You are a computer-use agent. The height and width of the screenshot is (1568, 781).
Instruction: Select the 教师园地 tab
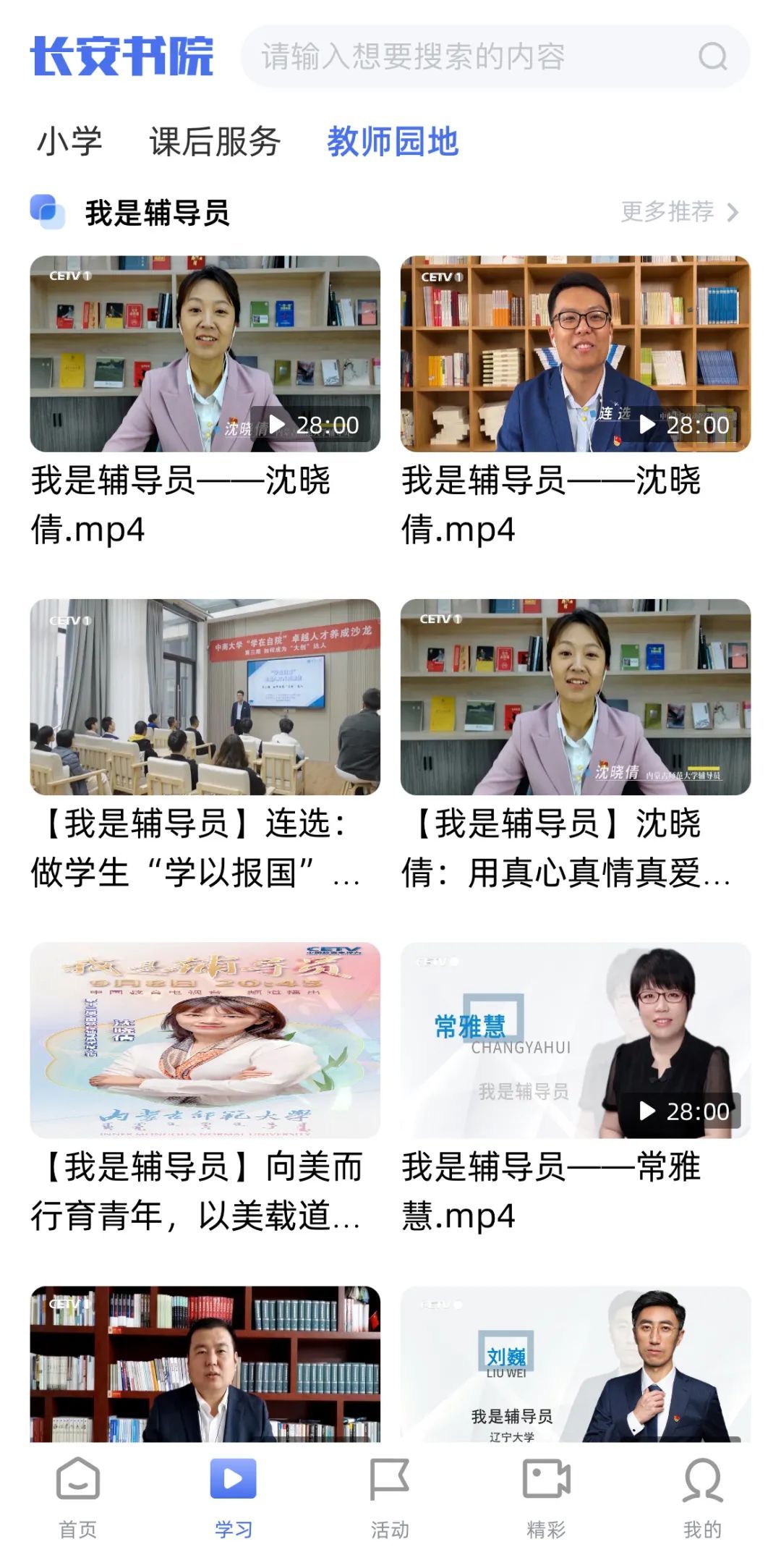(393, 141)
